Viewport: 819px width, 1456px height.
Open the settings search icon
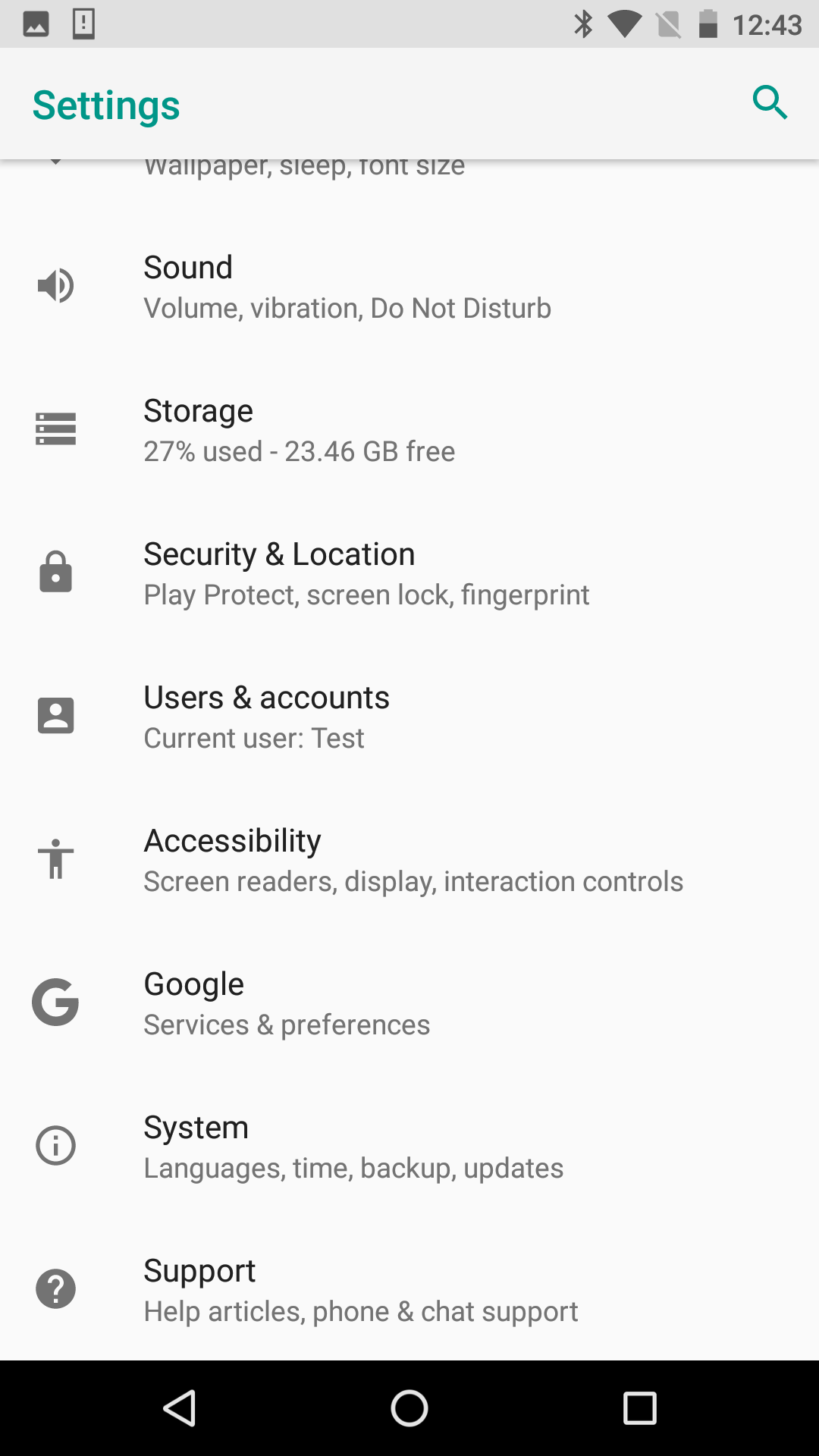coord(770,102)
